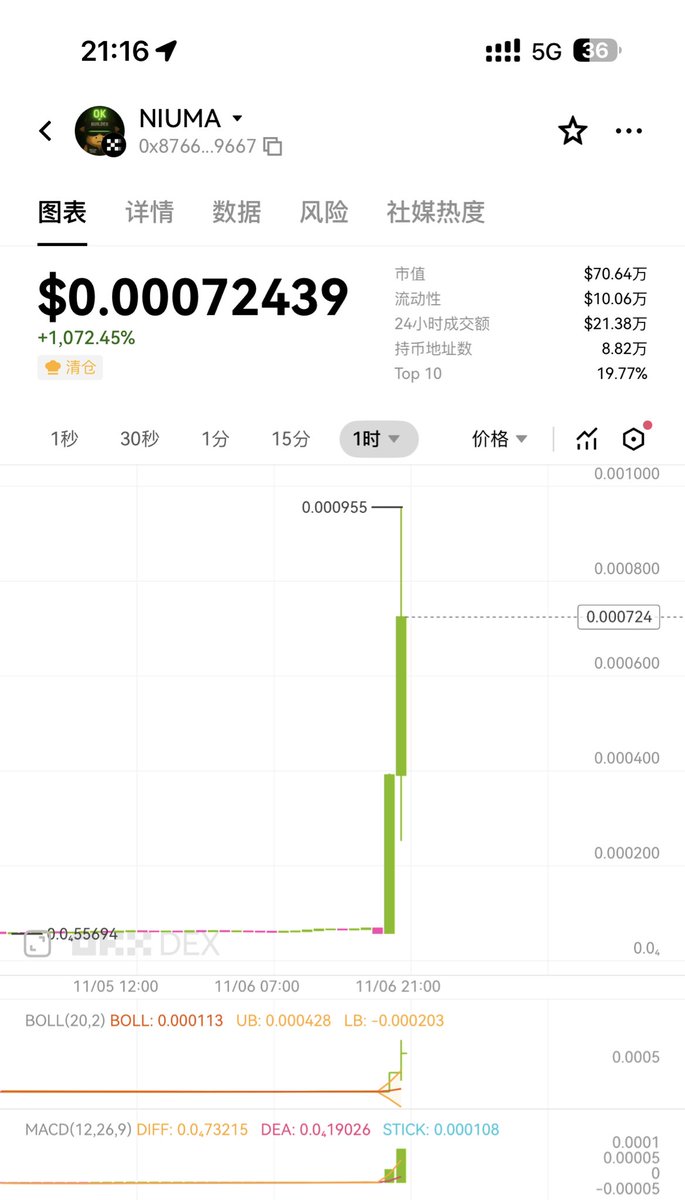This screenshot has height=1200, width=685.
Task: Expand the chart to fullscreen
Action: (x=37, y=943)
